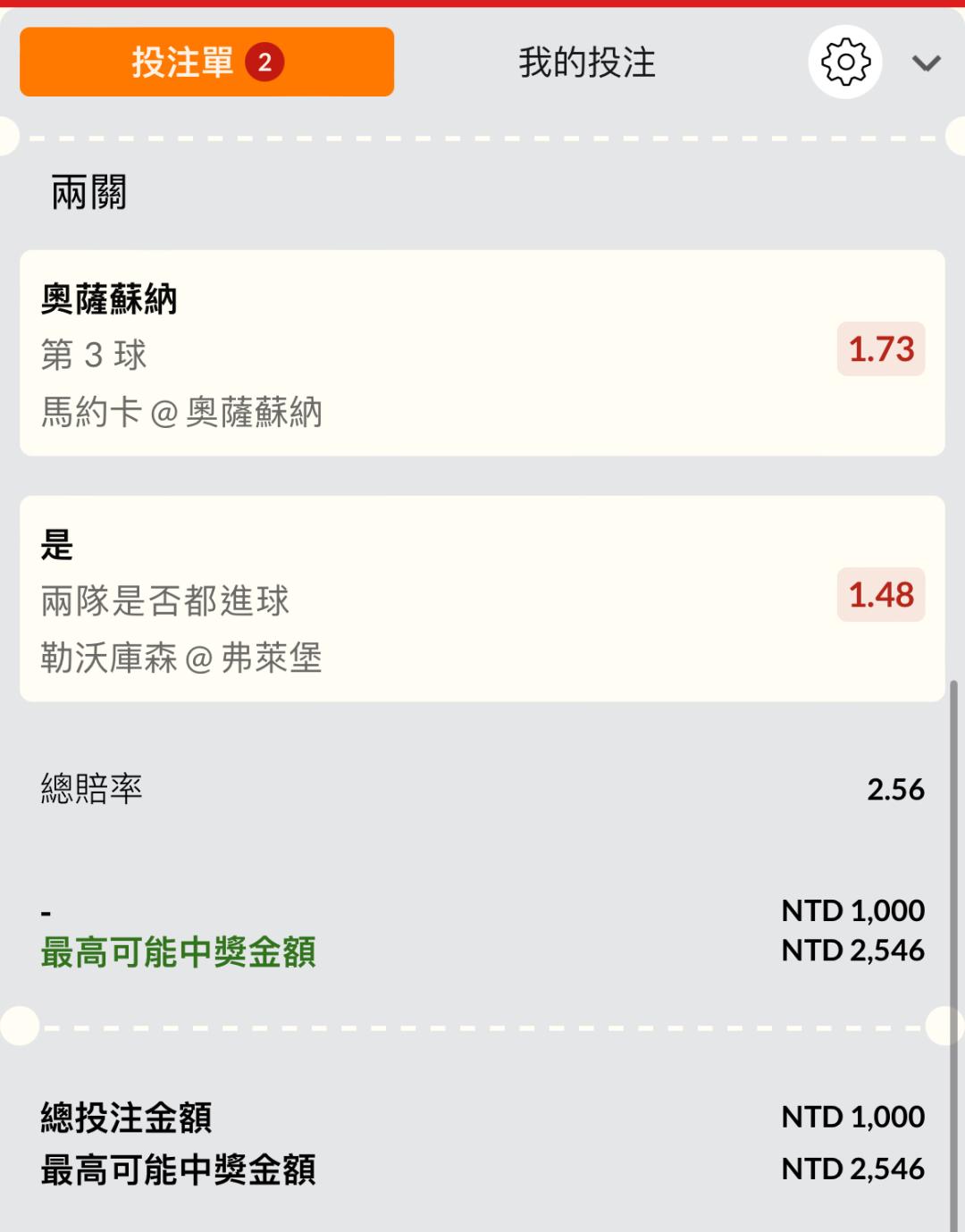Tap the 1.48 odds for 兩隊是否都進球

880,595
